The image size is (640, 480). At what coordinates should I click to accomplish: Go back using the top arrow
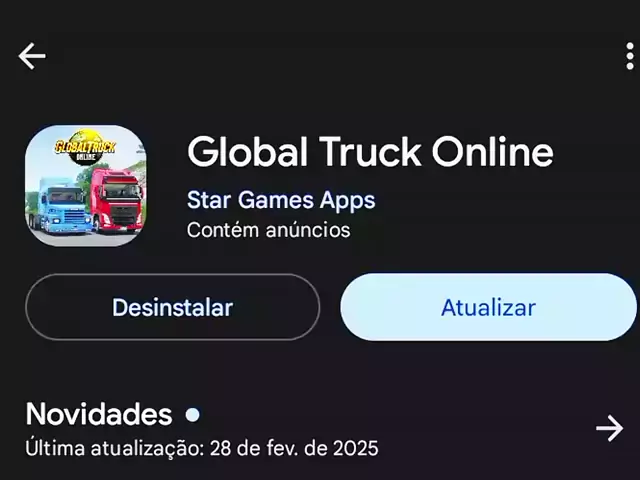click(x=32, y=56)
